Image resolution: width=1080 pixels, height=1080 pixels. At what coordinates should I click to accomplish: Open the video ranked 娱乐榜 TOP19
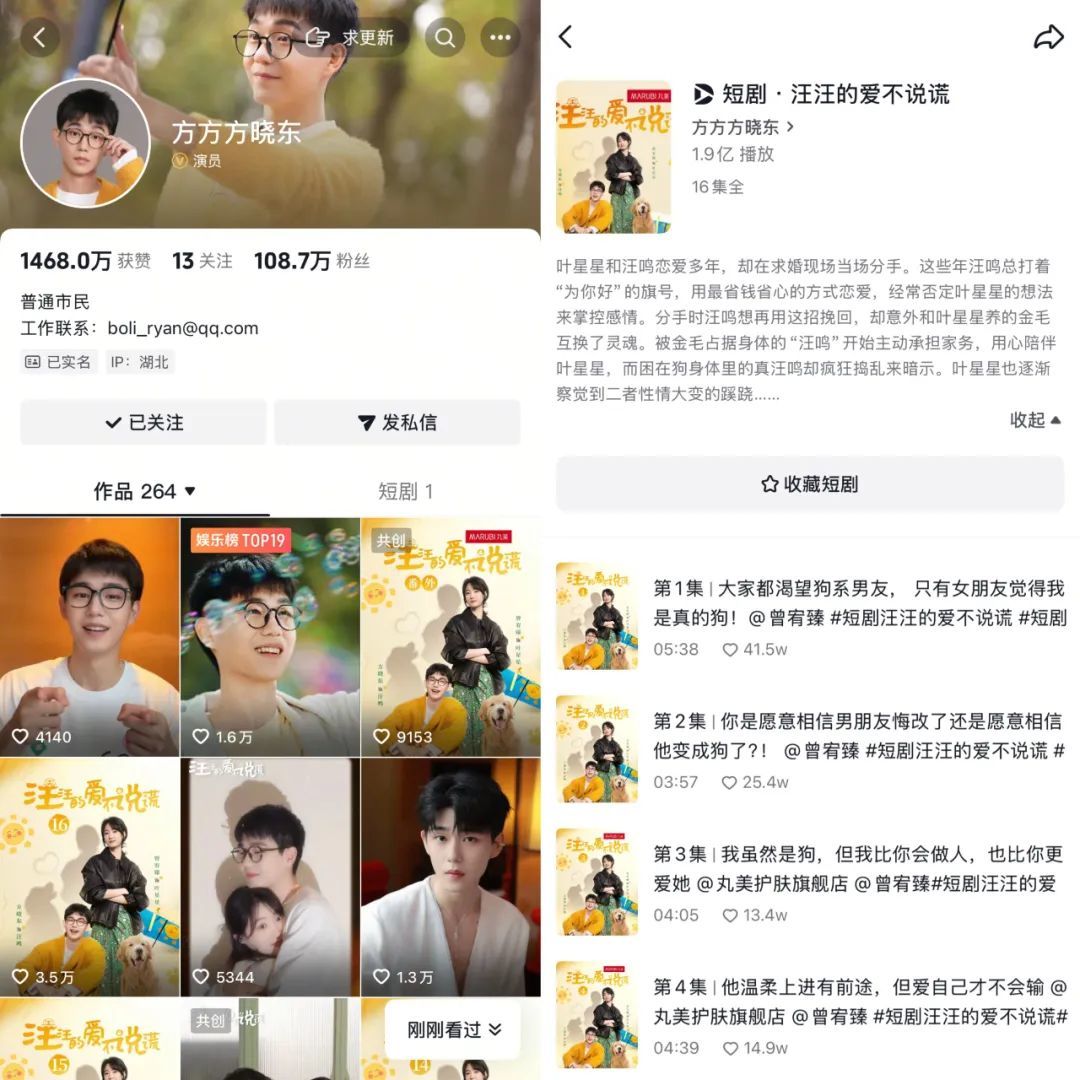(x=270, y=637)
